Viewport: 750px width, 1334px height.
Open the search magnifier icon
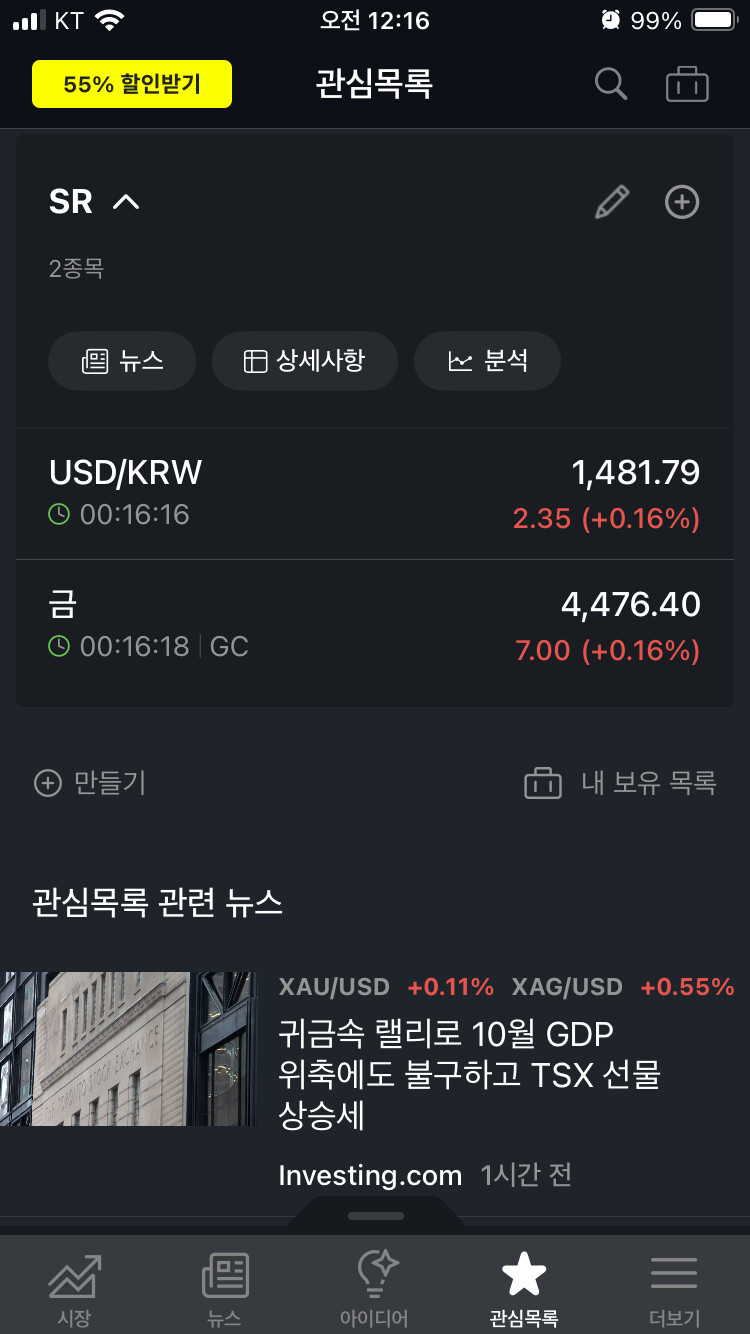coord(611,84)
